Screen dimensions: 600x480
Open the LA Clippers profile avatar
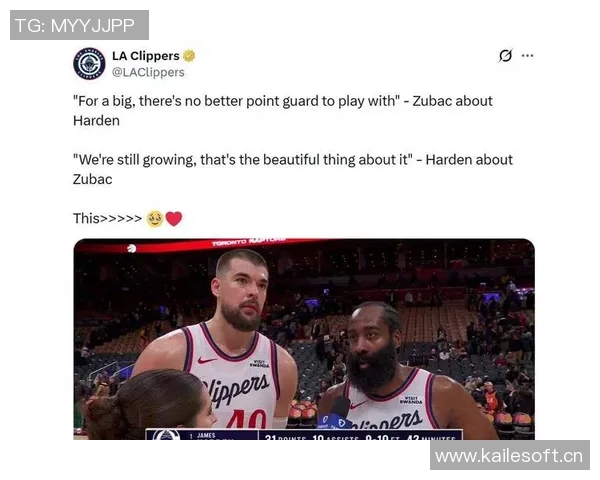click(x=89, y=63)
